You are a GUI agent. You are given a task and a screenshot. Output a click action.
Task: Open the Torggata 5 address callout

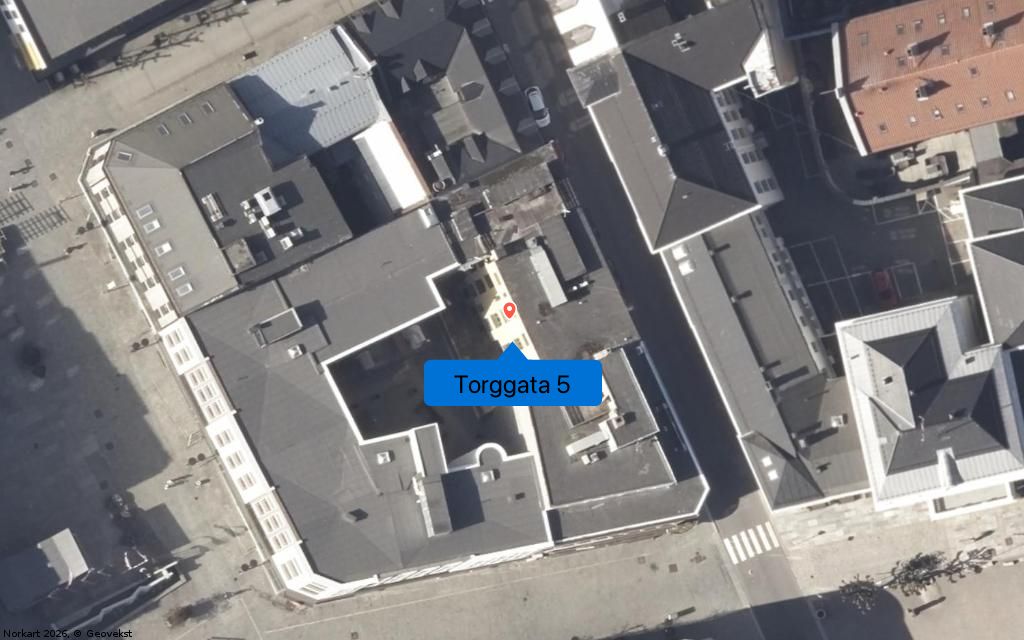pos(512,384)
